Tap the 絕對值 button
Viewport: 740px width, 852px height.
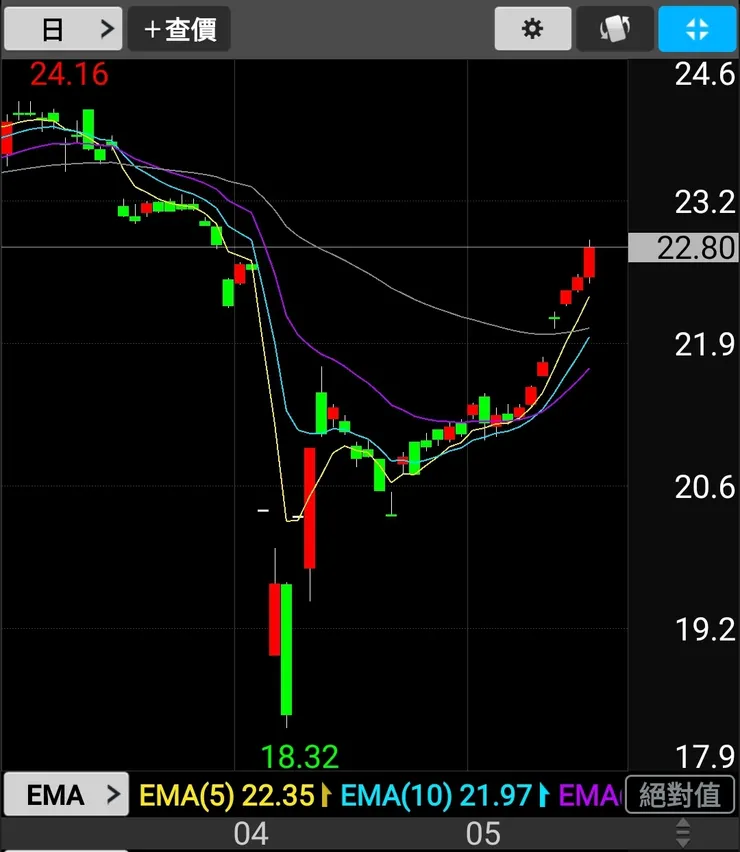tap(680, 795)
